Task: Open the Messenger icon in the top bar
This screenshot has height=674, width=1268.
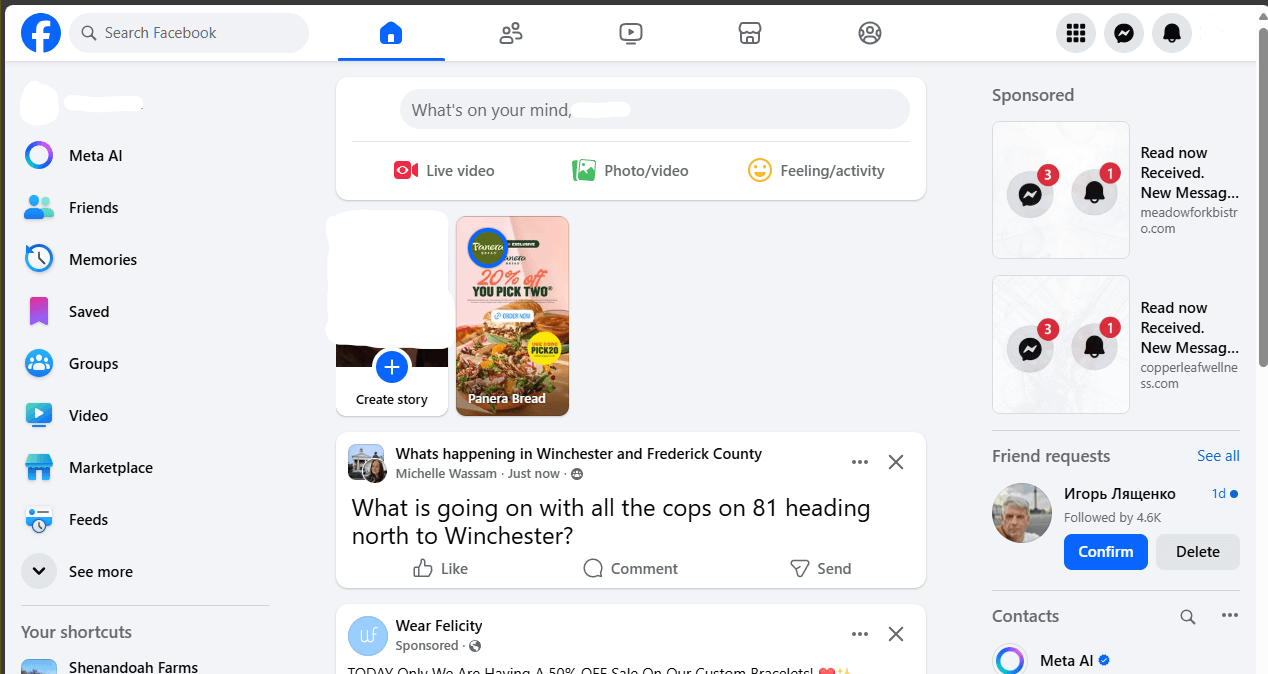Action: coord(1124,34)
